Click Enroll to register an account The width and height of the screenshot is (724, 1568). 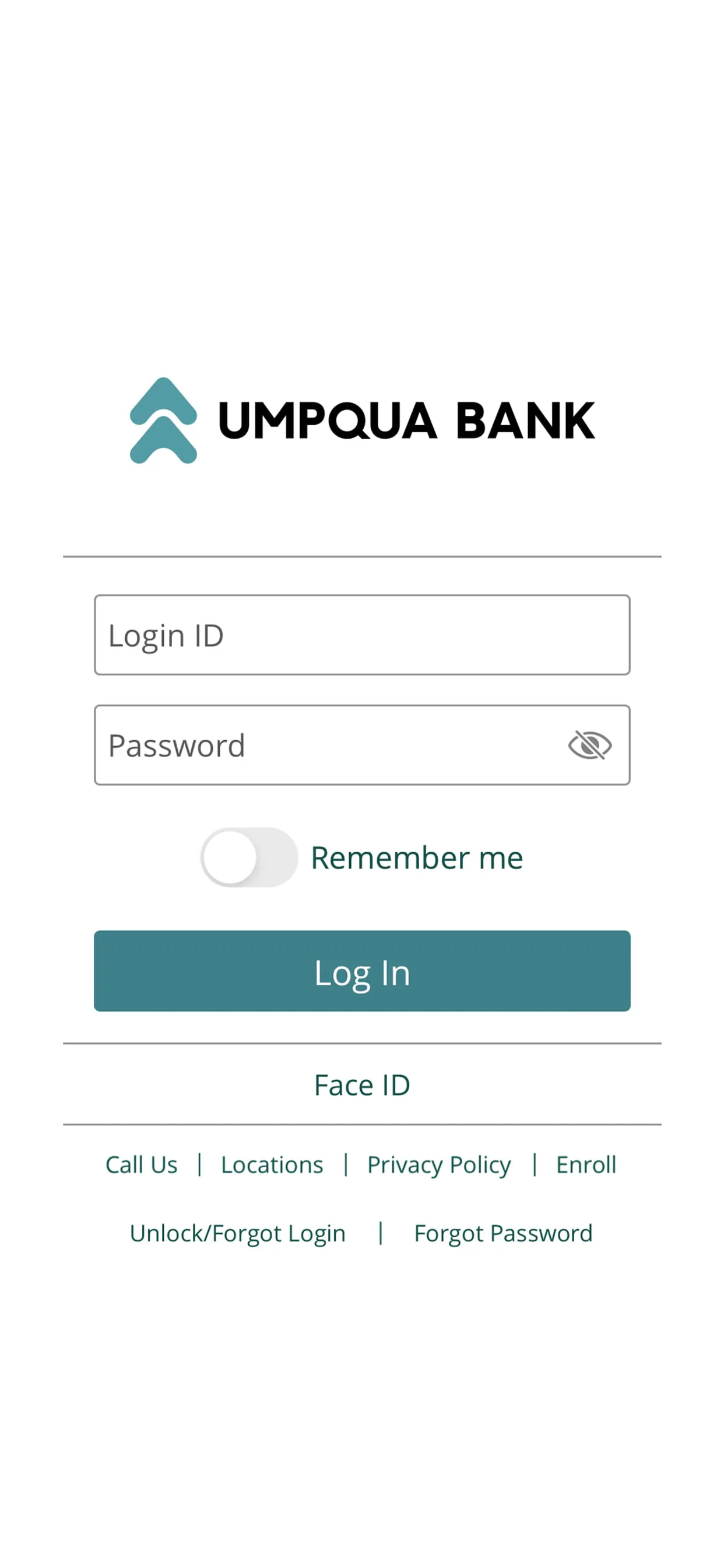586,1164
